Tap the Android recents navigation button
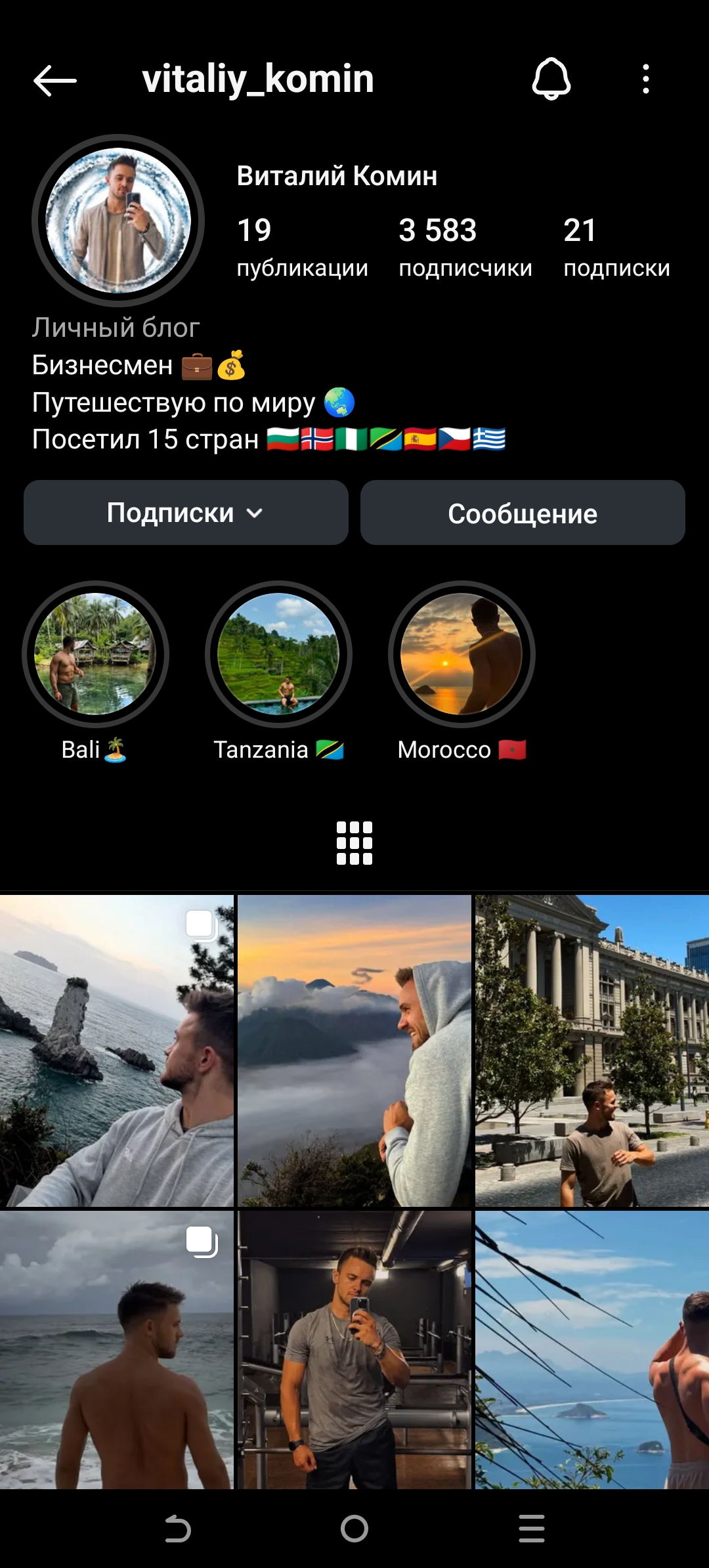Image resolution: width=709 pixels, height=1568 pixels. (531, 1529)
